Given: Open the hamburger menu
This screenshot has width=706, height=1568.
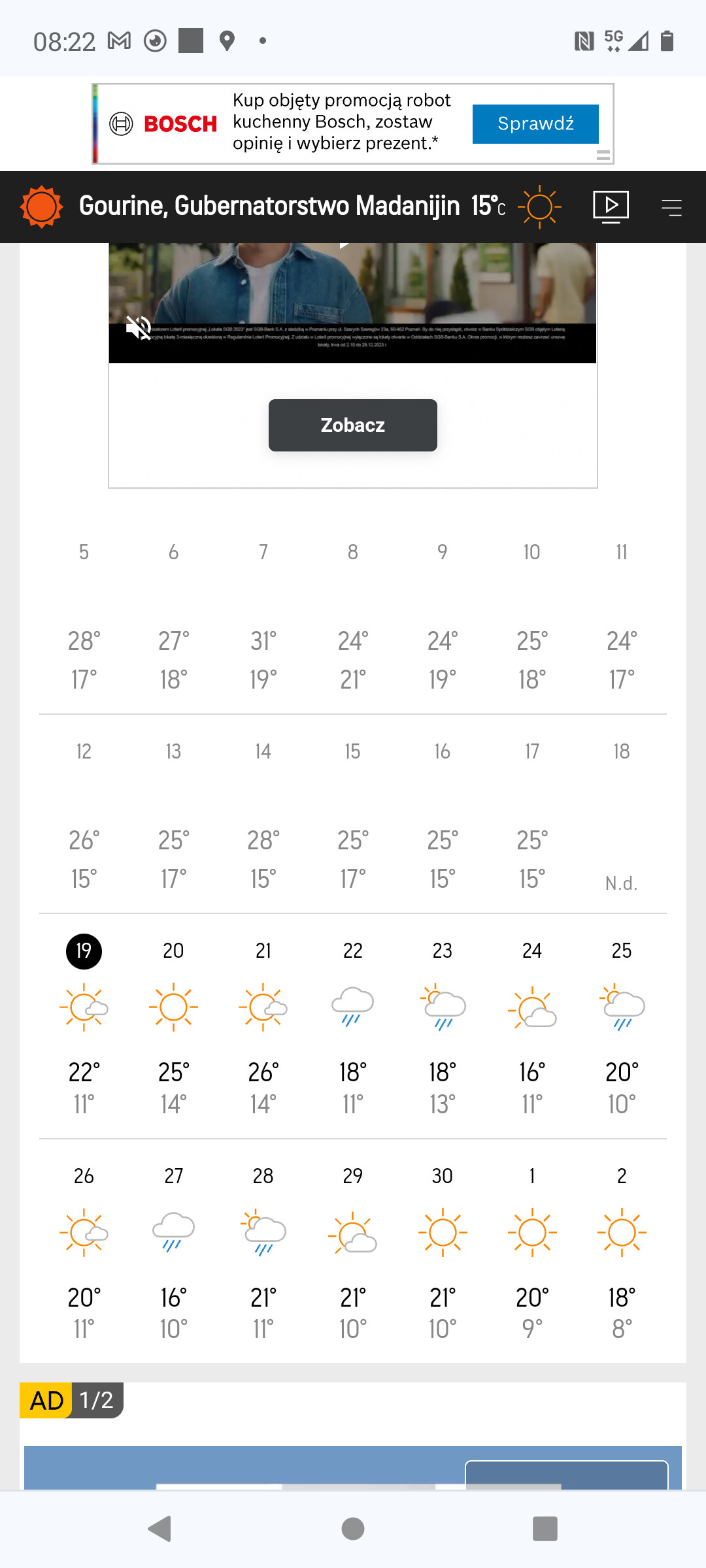Looking at the screenshot, I should 671,208.
